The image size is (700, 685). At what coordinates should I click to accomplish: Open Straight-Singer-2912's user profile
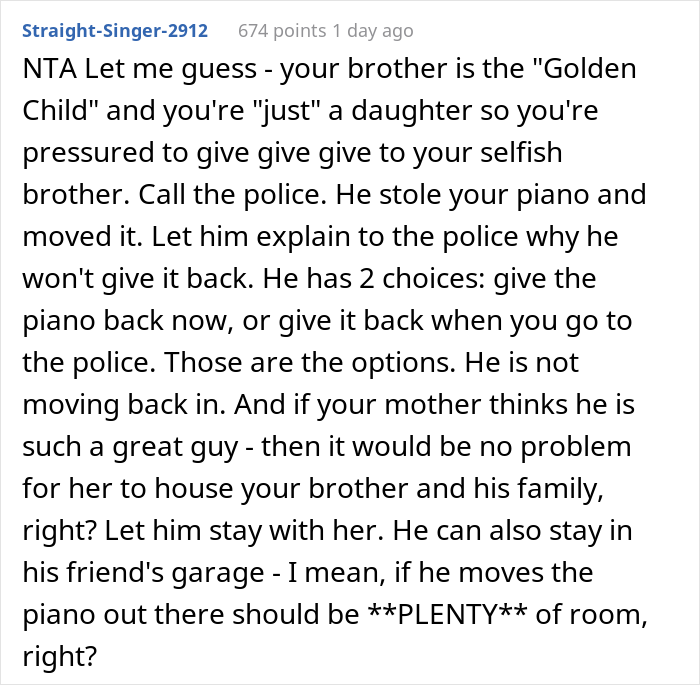(114, 30)
